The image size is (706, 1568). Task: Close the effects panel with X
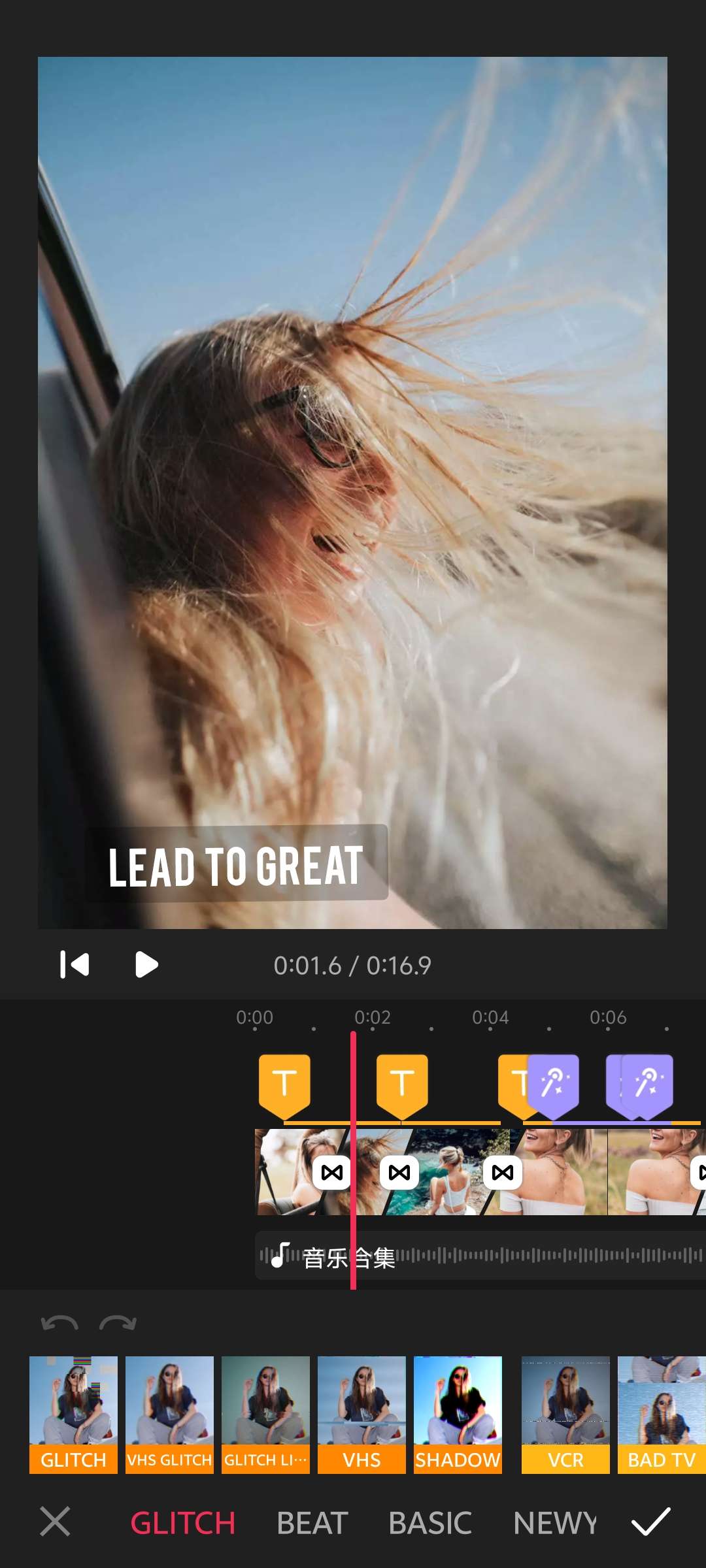pos(55,1522)
